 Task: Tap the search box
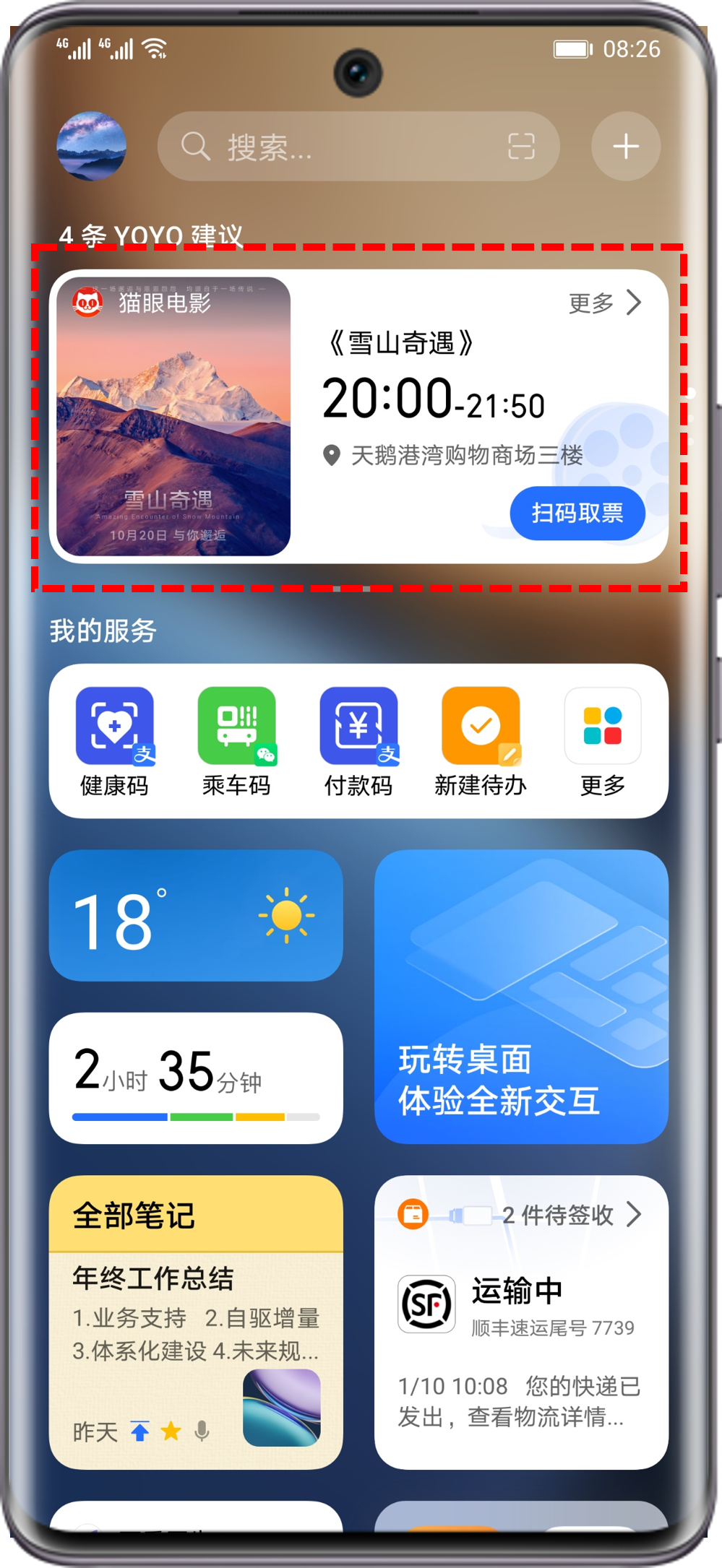(332, 147)
